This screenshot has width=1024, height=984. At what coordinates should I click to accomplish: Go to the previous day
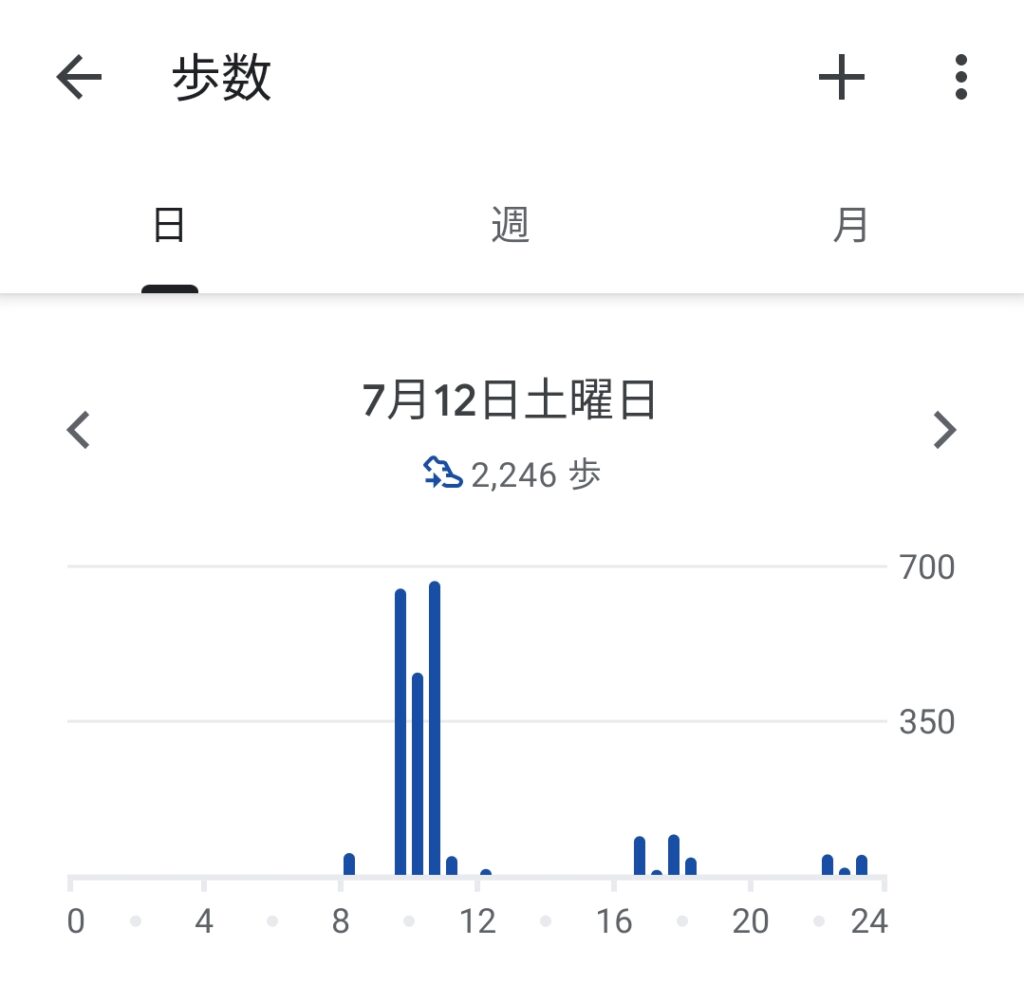(78, 430)
